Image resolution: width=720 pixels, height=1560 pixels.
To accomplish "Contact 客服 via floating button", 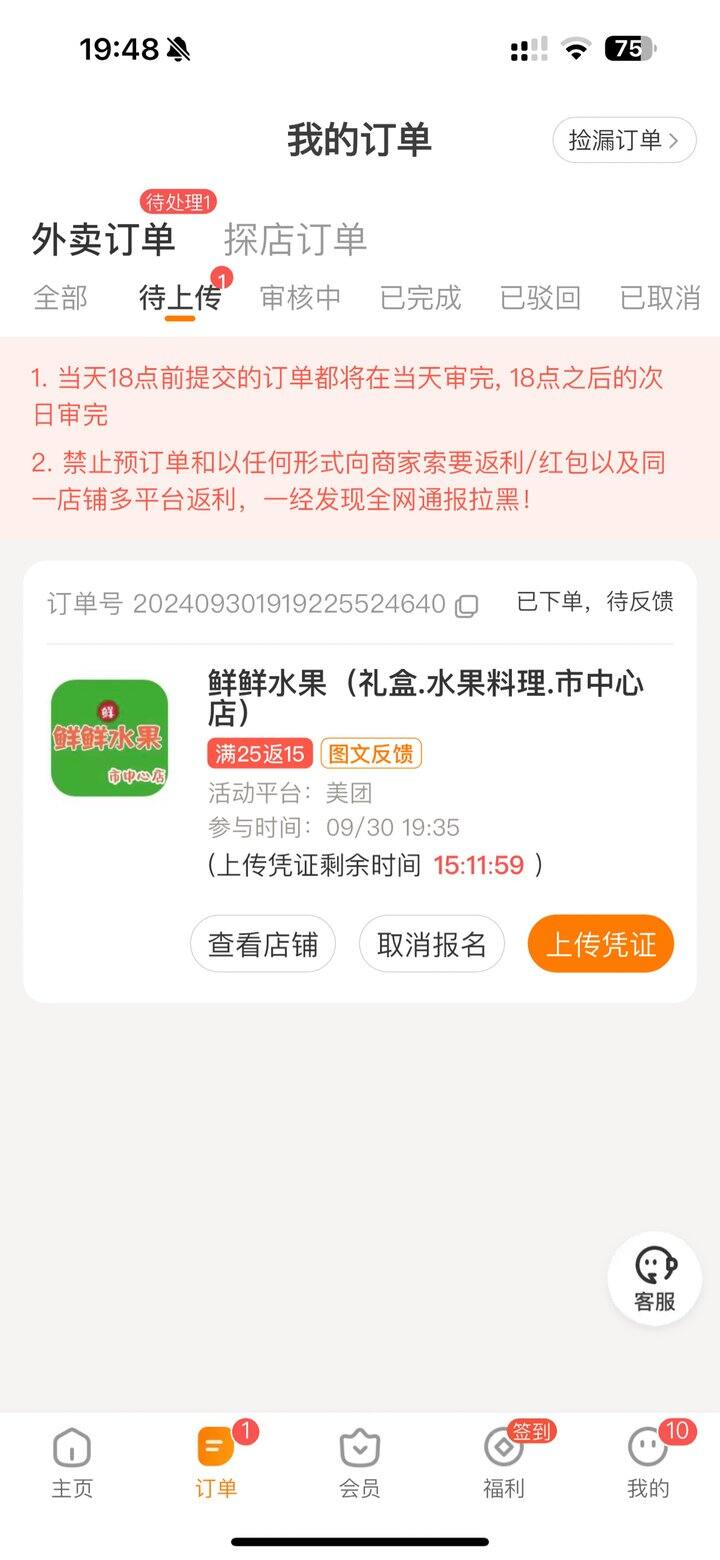I will point(655,1279).
